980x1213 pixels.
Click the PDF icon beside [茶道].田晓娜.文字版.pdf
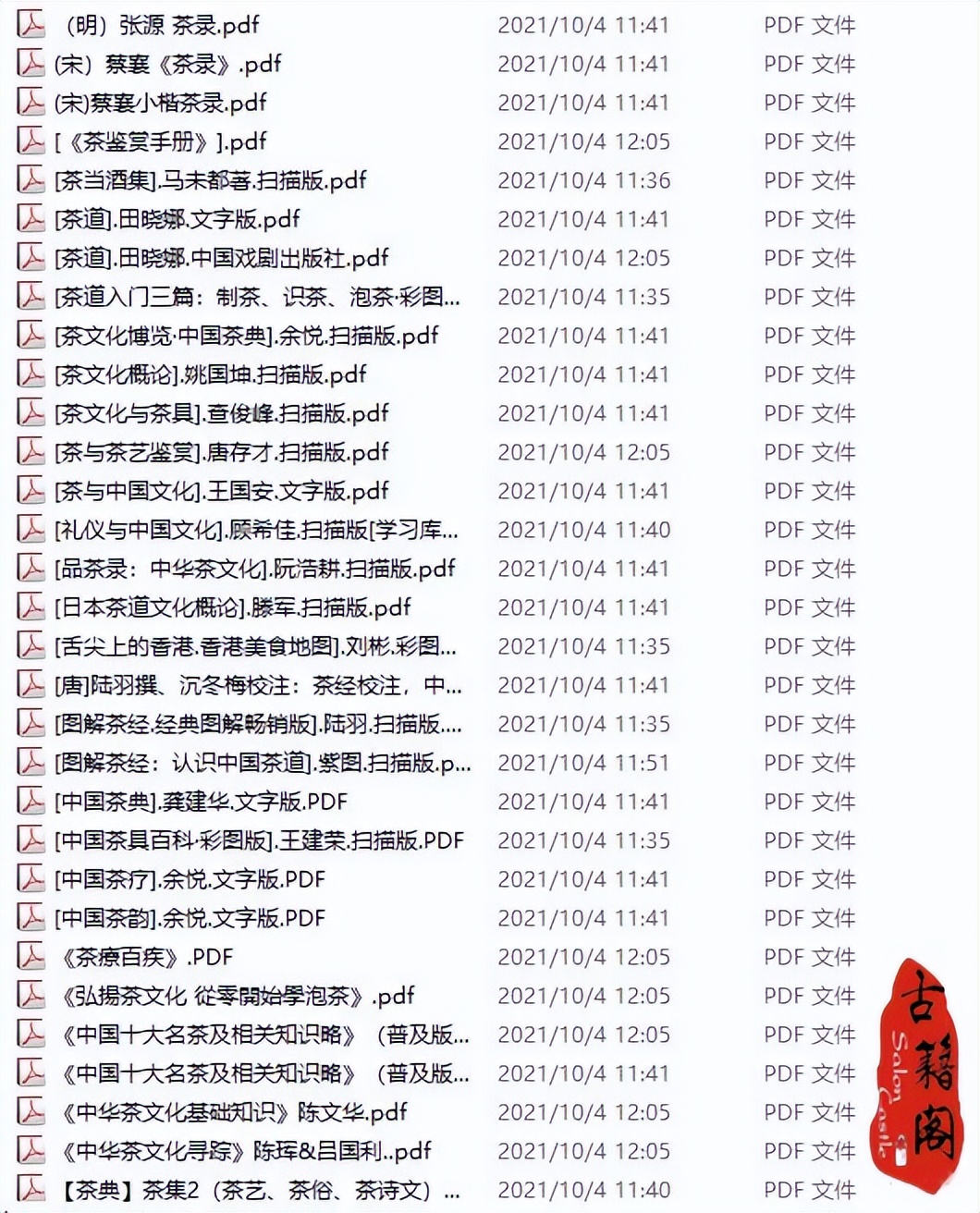[31, 219]
